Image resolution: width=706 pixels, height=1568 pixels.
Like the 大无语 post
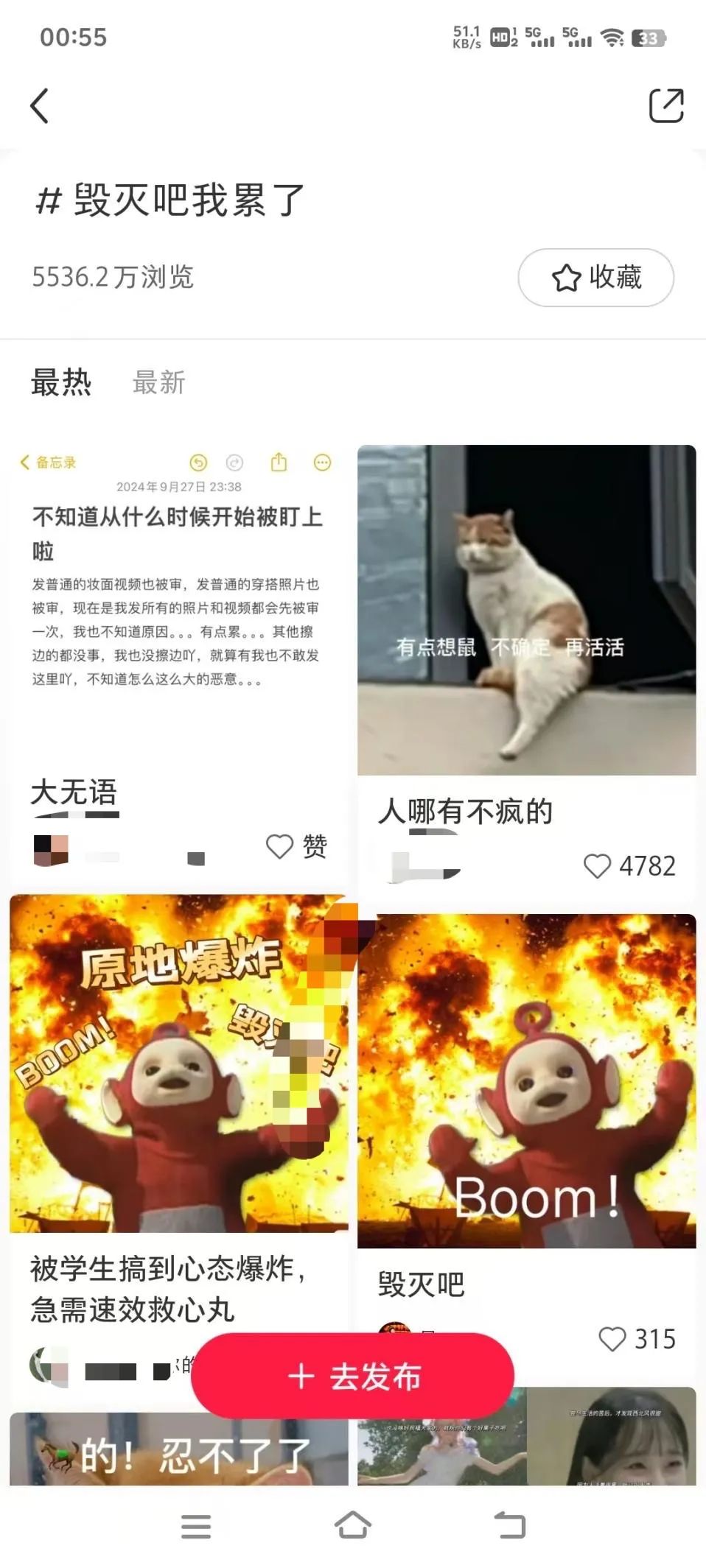280,846
